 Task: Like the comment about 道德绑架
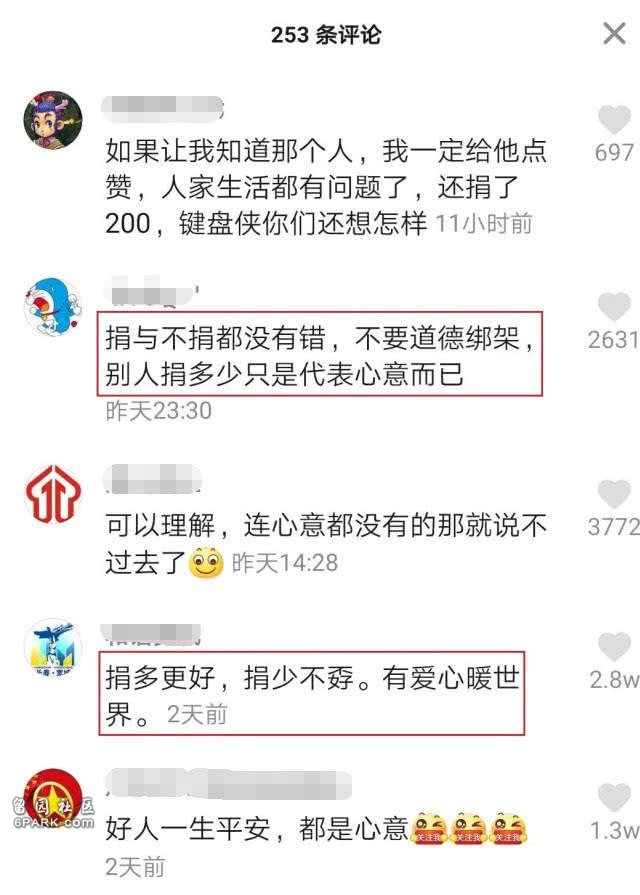(x=613, y=308)
